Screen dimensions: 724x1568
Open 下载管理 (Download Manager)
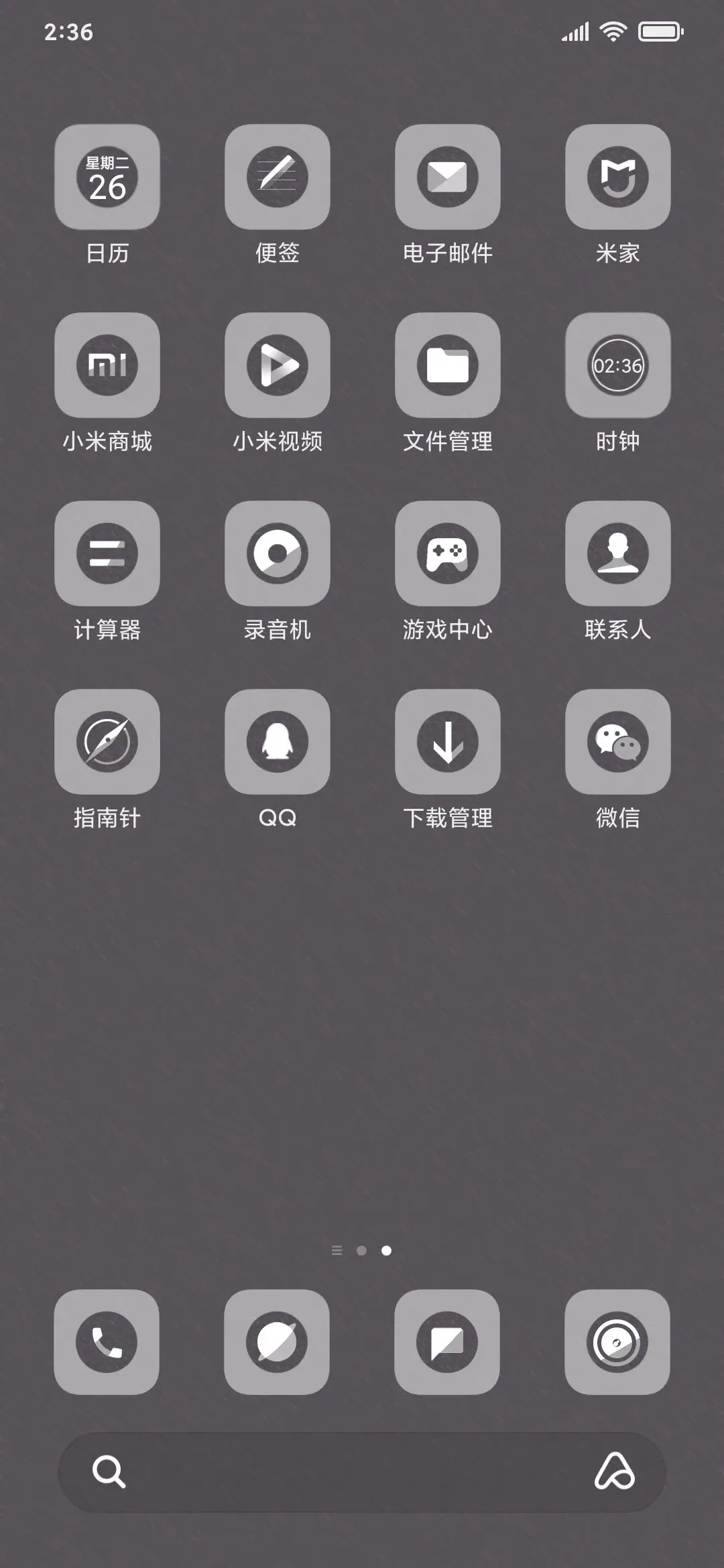[447, 742]
